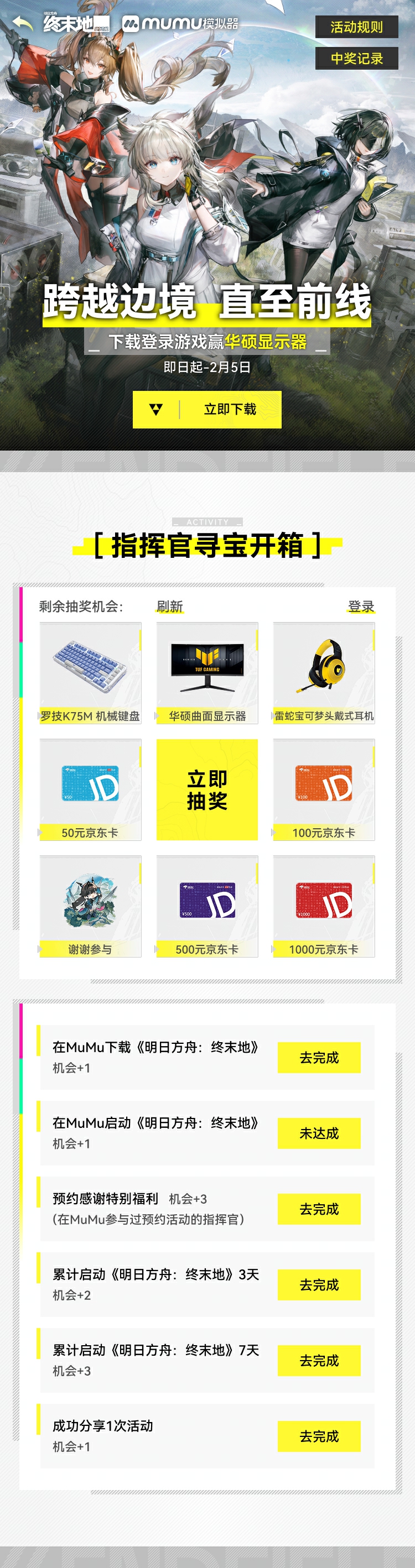Tap 去完成 for 成功分享1次活动
The height and width of the screenshot is (1568, 415).
(319, 1436)
